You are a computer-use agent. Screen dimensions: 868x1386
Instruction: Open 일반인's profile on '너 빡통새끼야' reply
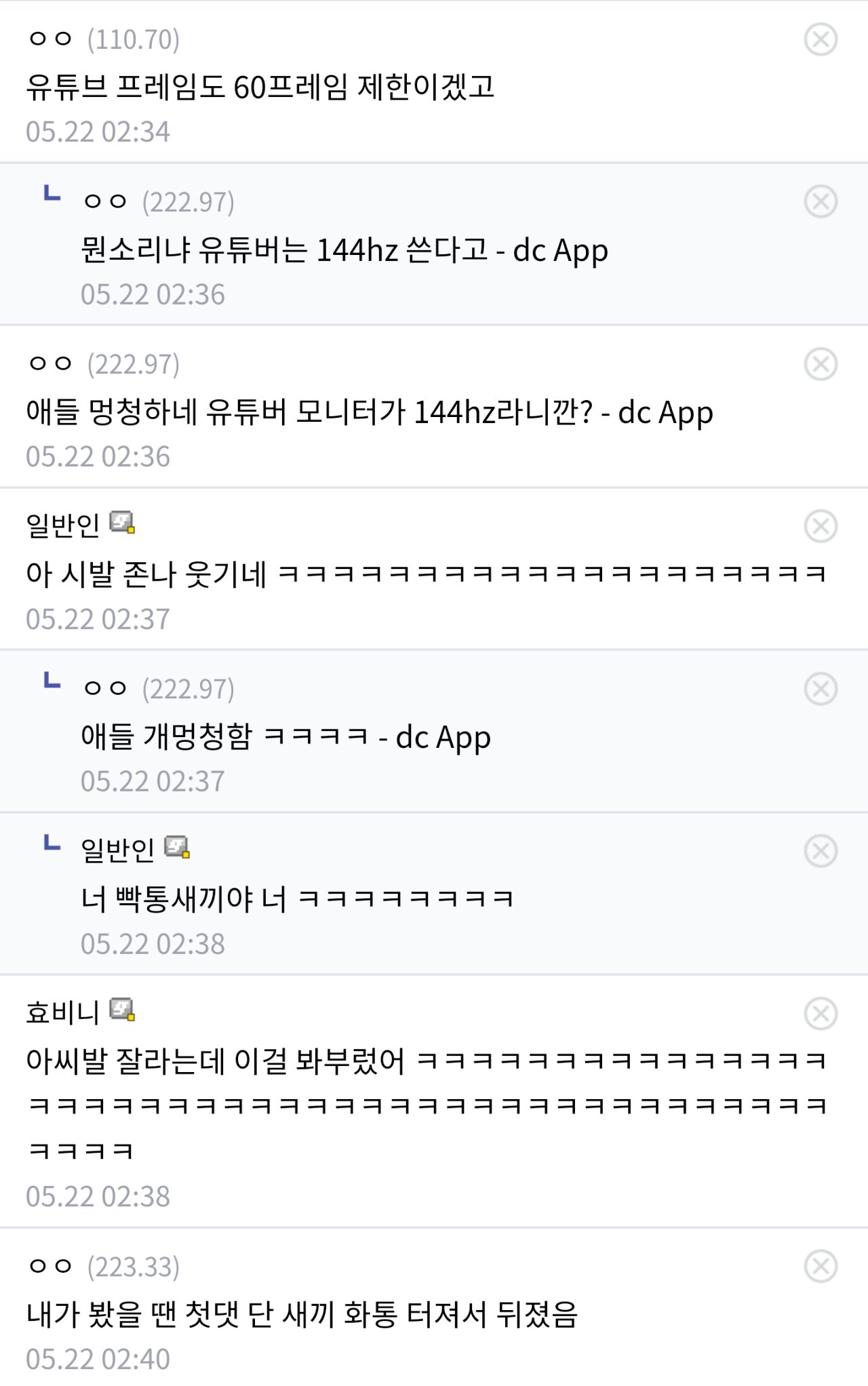tap(117, 850)
